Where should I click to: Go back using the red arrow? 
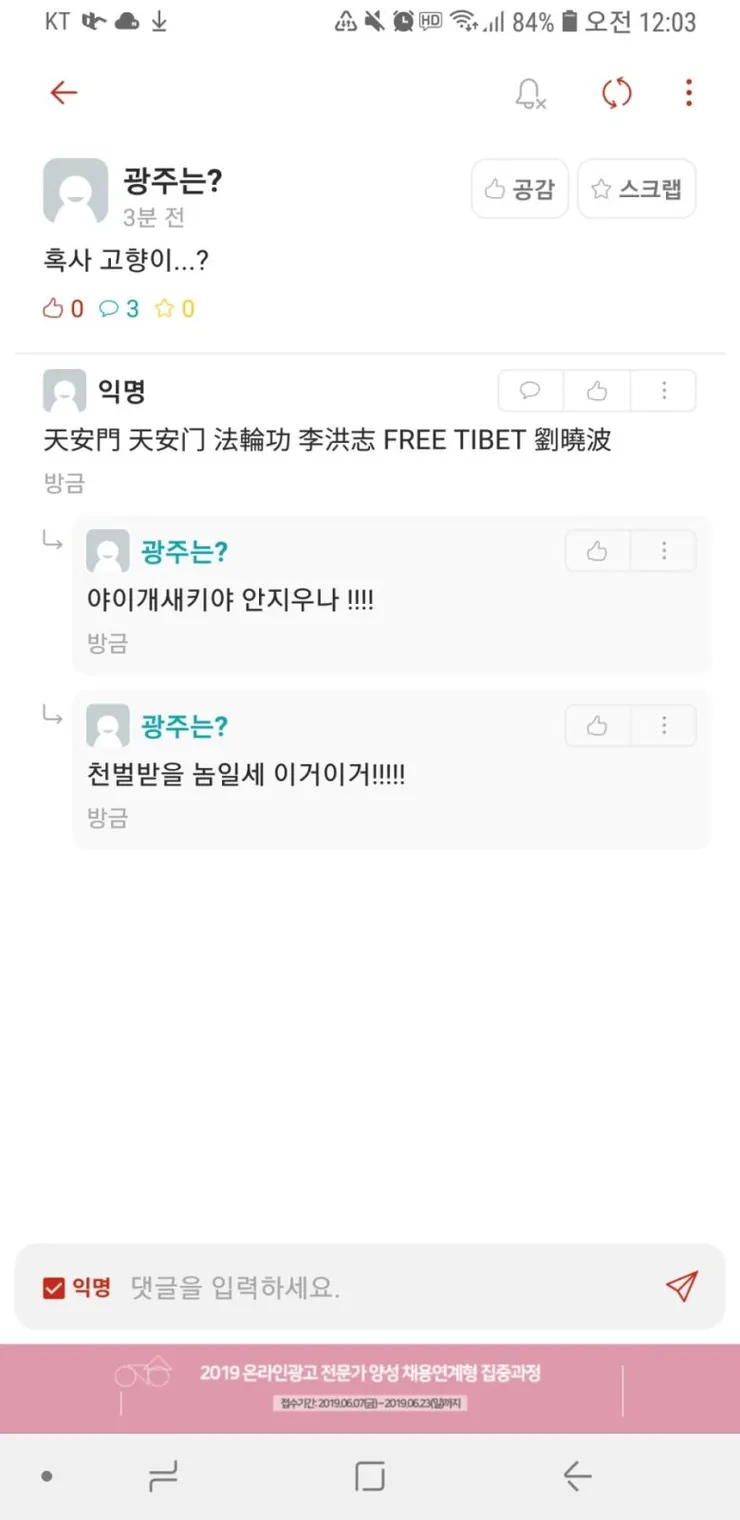(x=64, y=93)
